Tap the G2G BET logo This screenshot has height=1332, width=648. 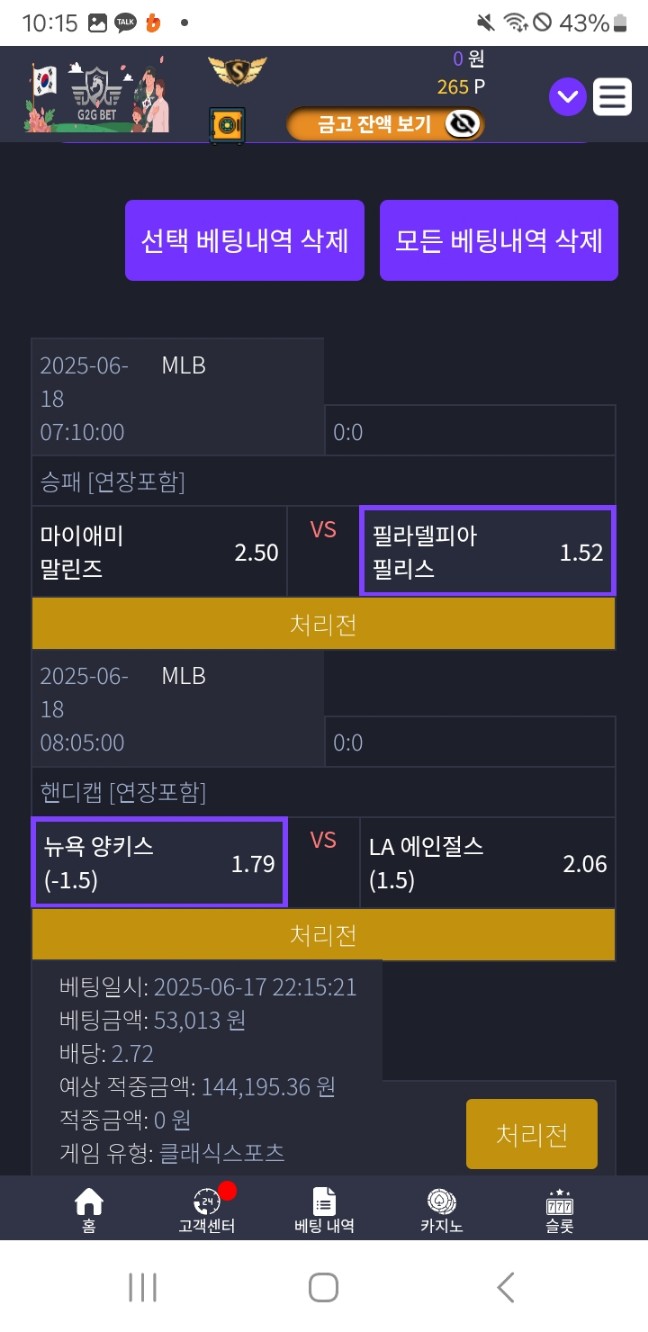[97, 97]
